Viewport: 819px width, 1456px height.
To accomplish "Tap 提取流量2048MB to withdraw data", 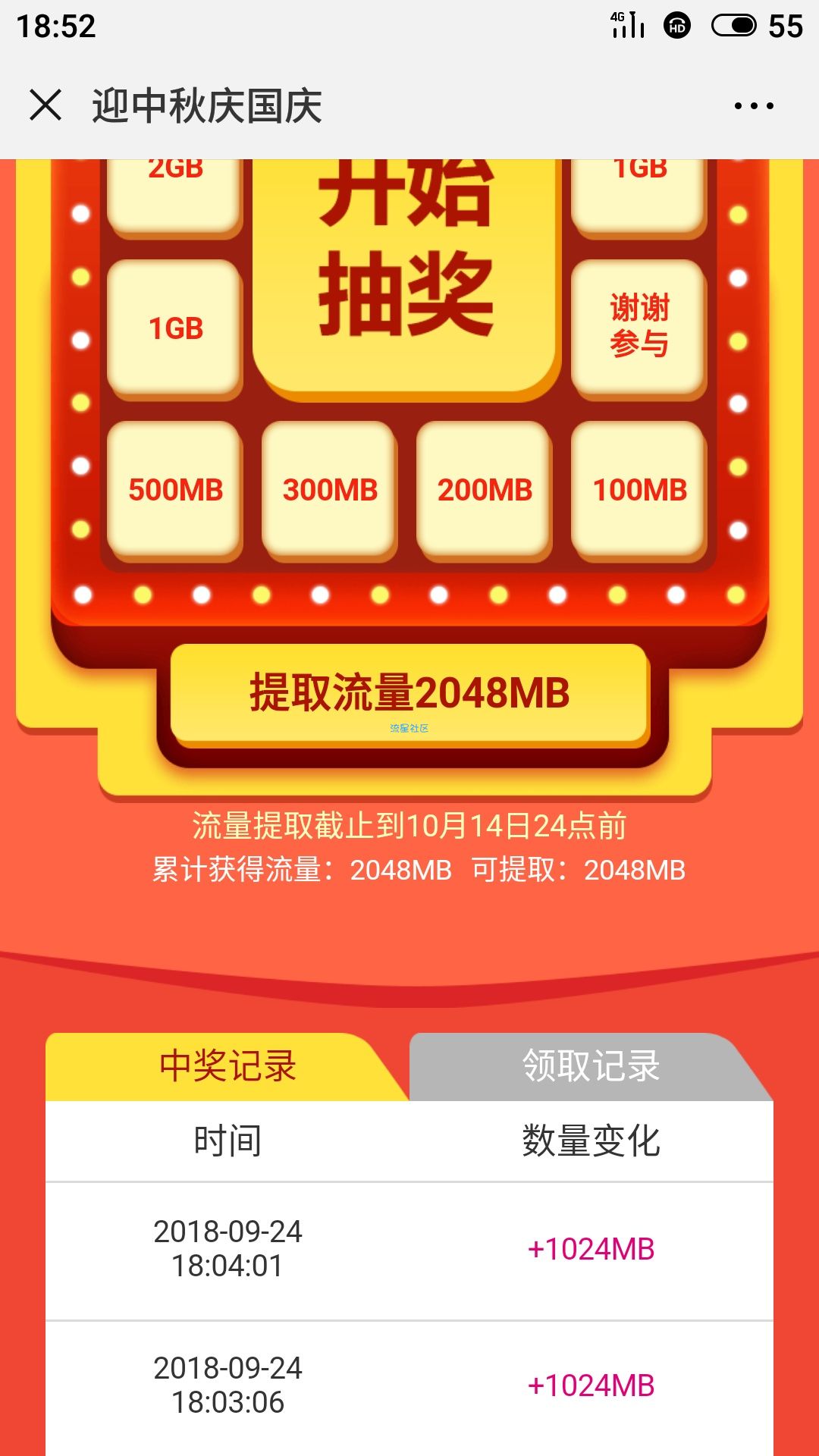I will (x=409, y=693).
